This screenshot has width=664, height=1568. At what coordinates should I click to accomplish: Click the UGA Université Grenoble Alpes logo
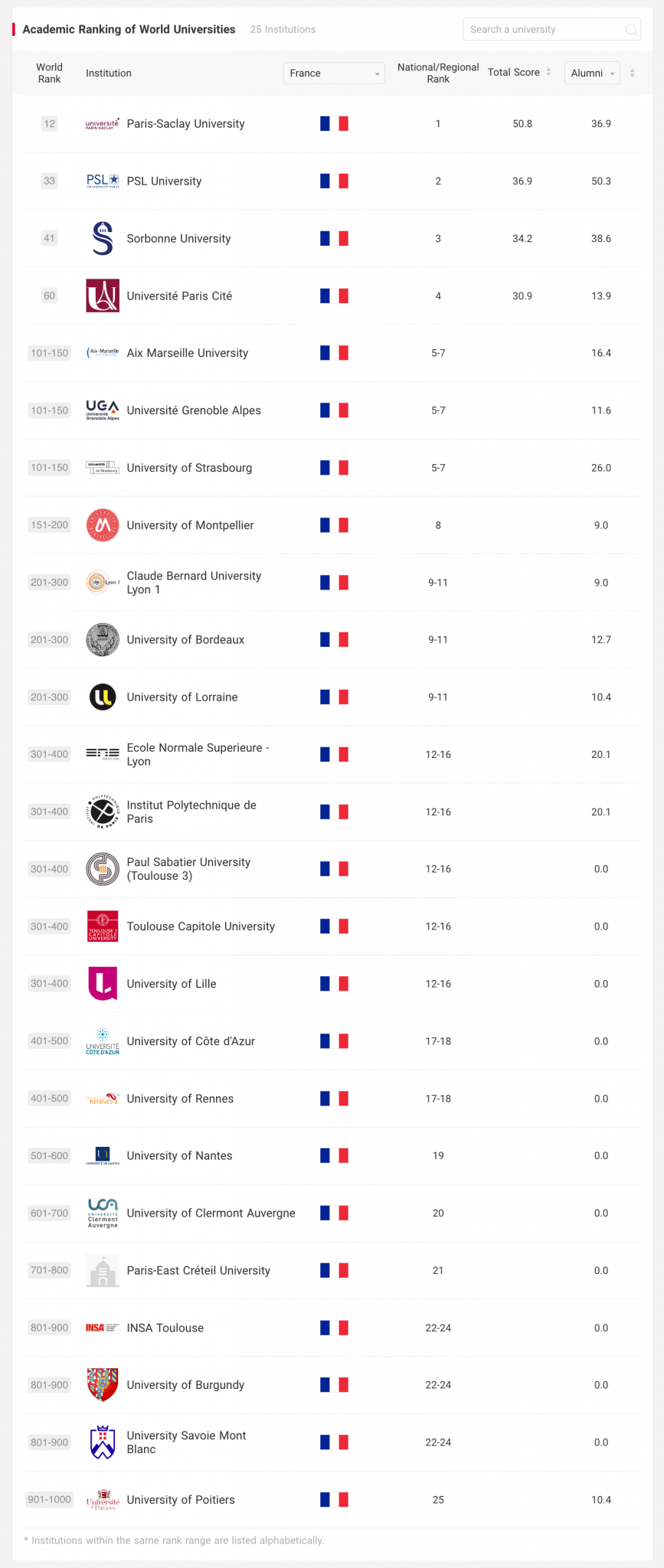(103, 410)
